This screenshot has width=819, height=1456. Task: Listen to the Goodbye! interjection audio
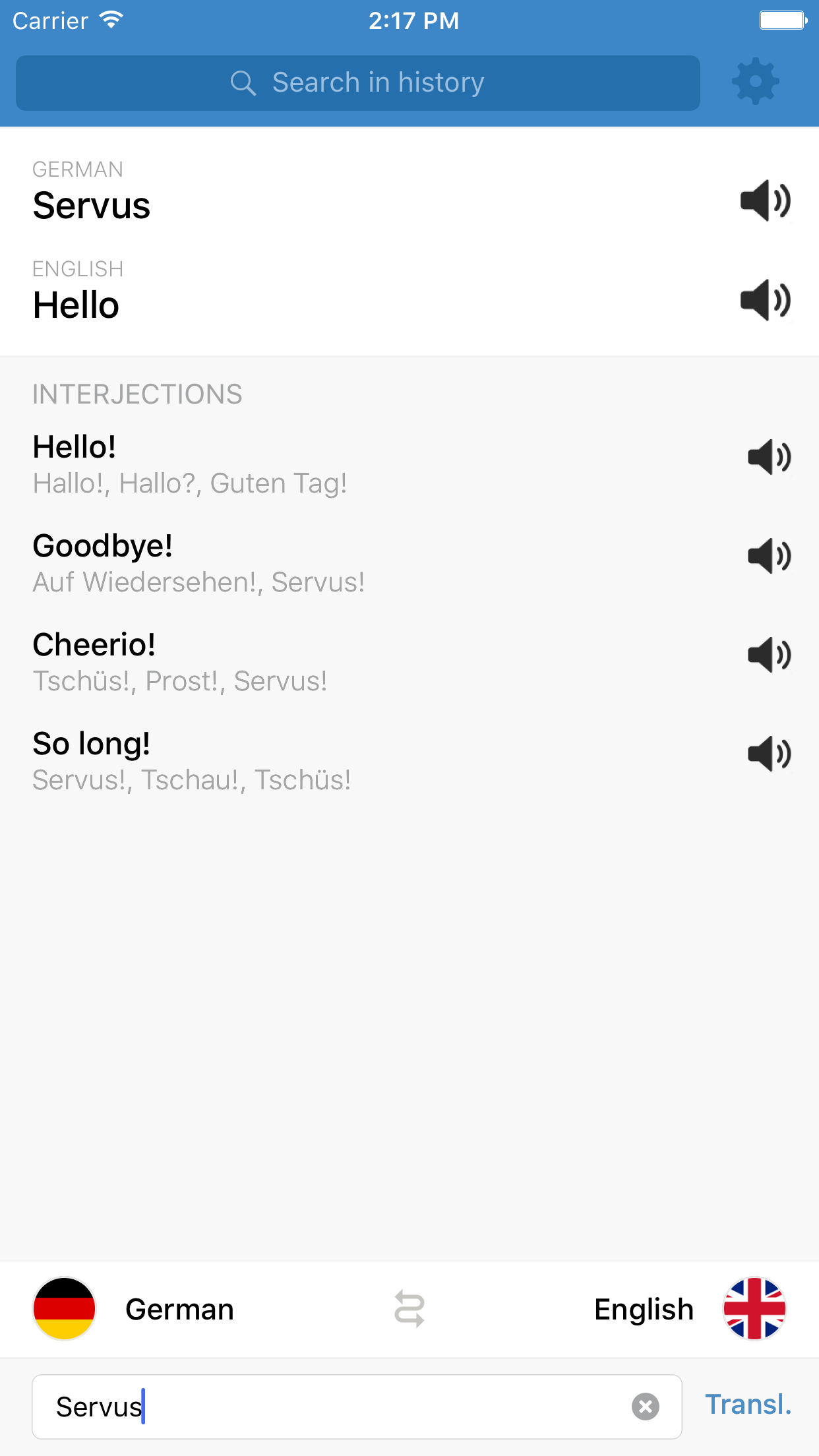(769, 556)
